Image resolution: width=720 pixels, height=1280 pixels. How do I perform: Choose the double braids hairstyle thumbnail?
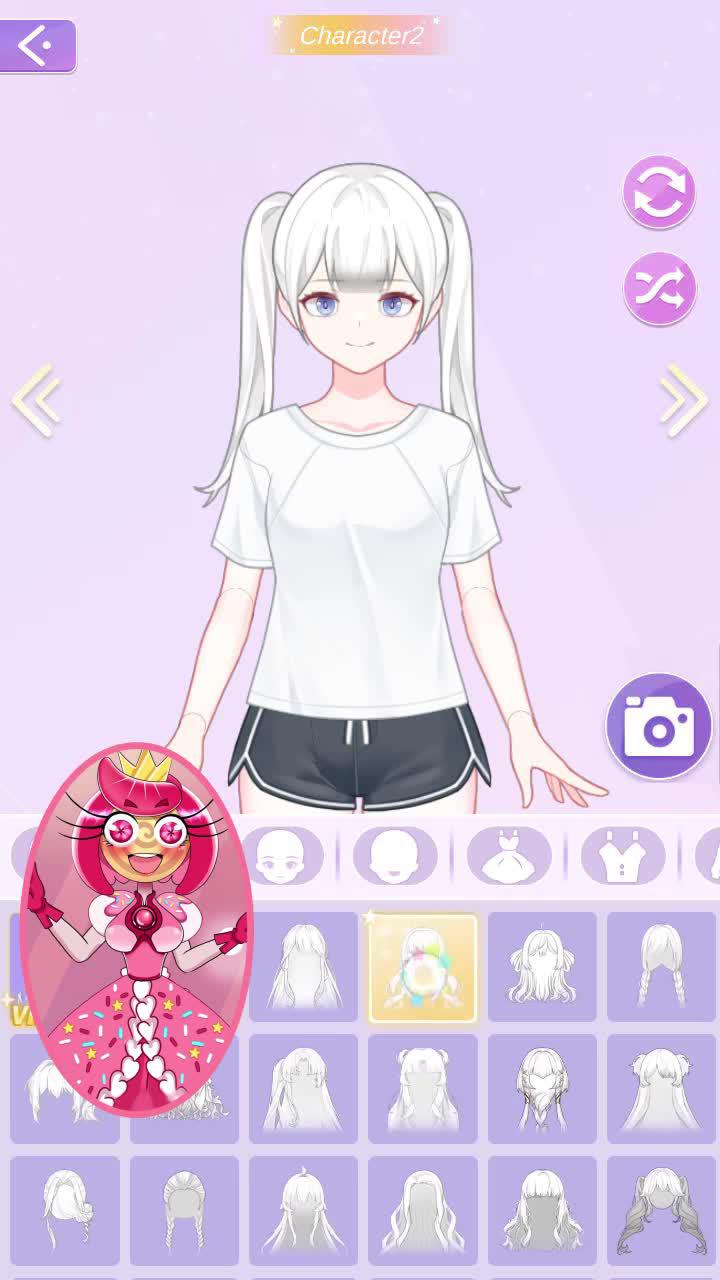tap(663, 968)
